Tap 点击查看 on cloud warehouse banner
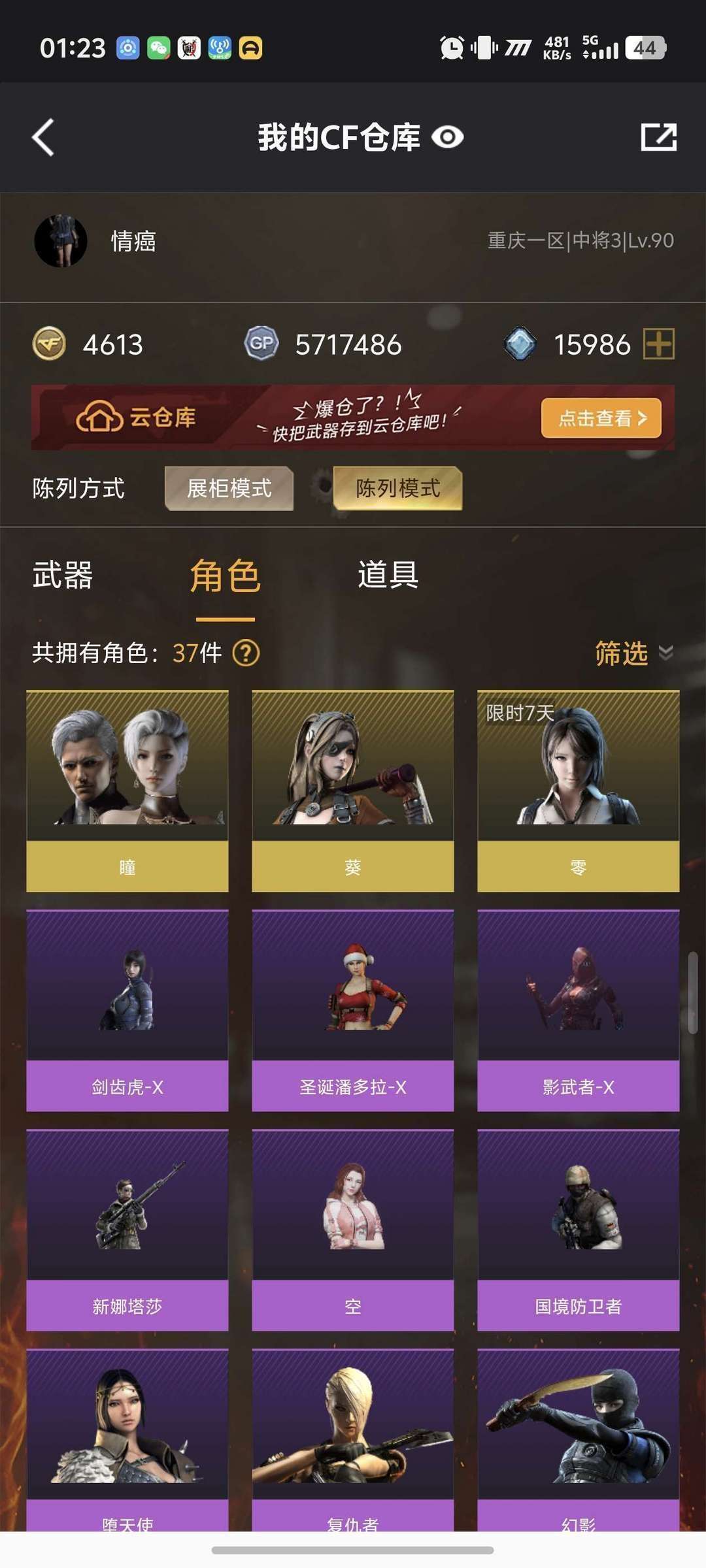Screen dimensions: 706x1568 pos(601,418)
